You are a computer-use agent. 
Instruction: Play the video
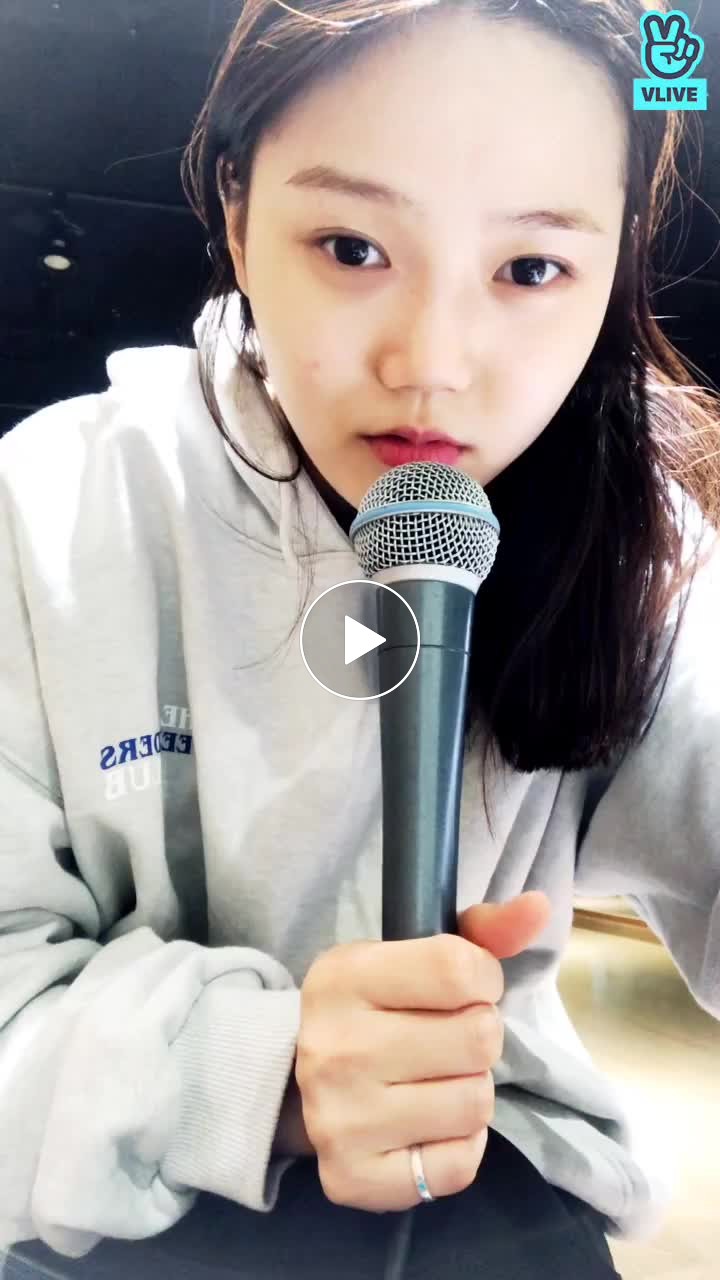[x=360, y=640]
